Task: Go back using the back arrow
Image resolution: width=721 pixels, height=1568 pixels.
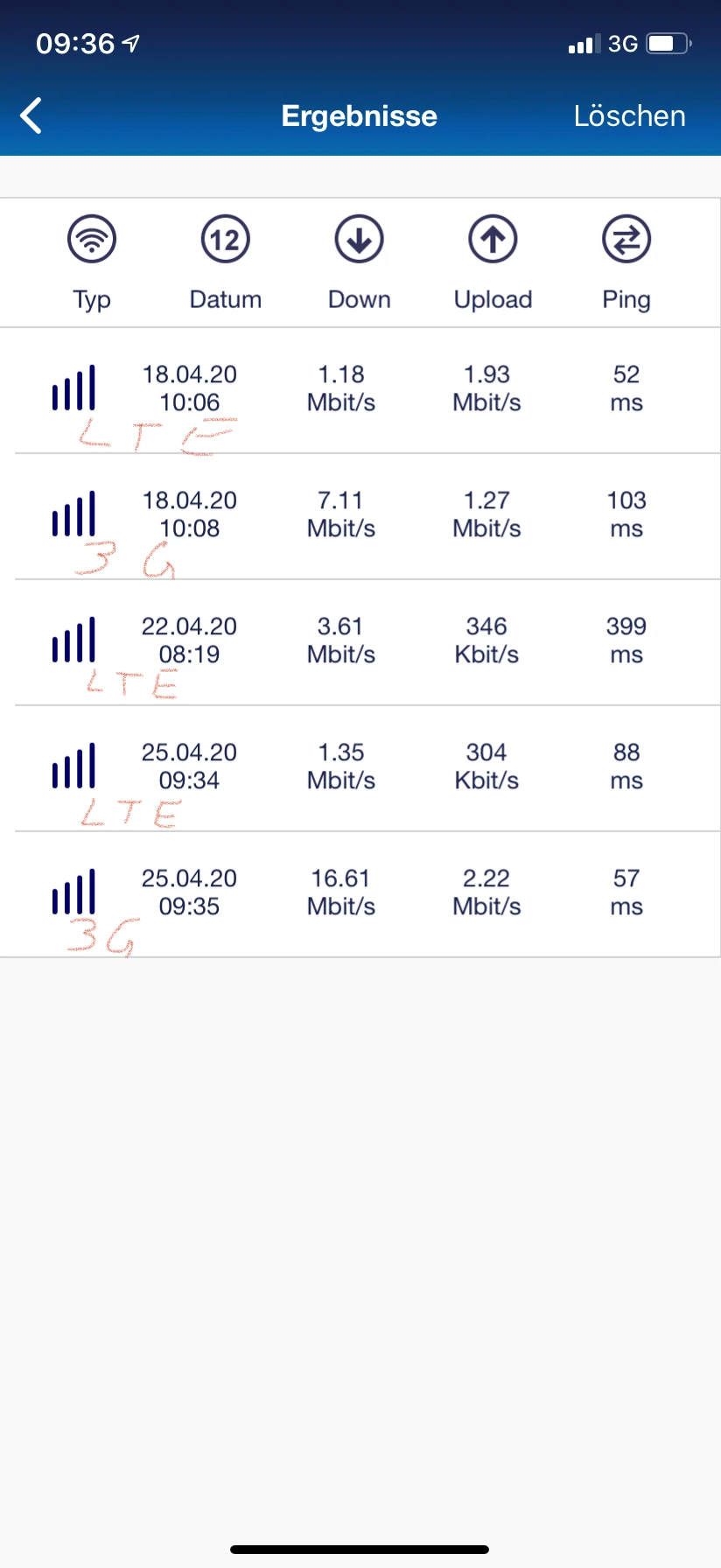Action: 31,115
